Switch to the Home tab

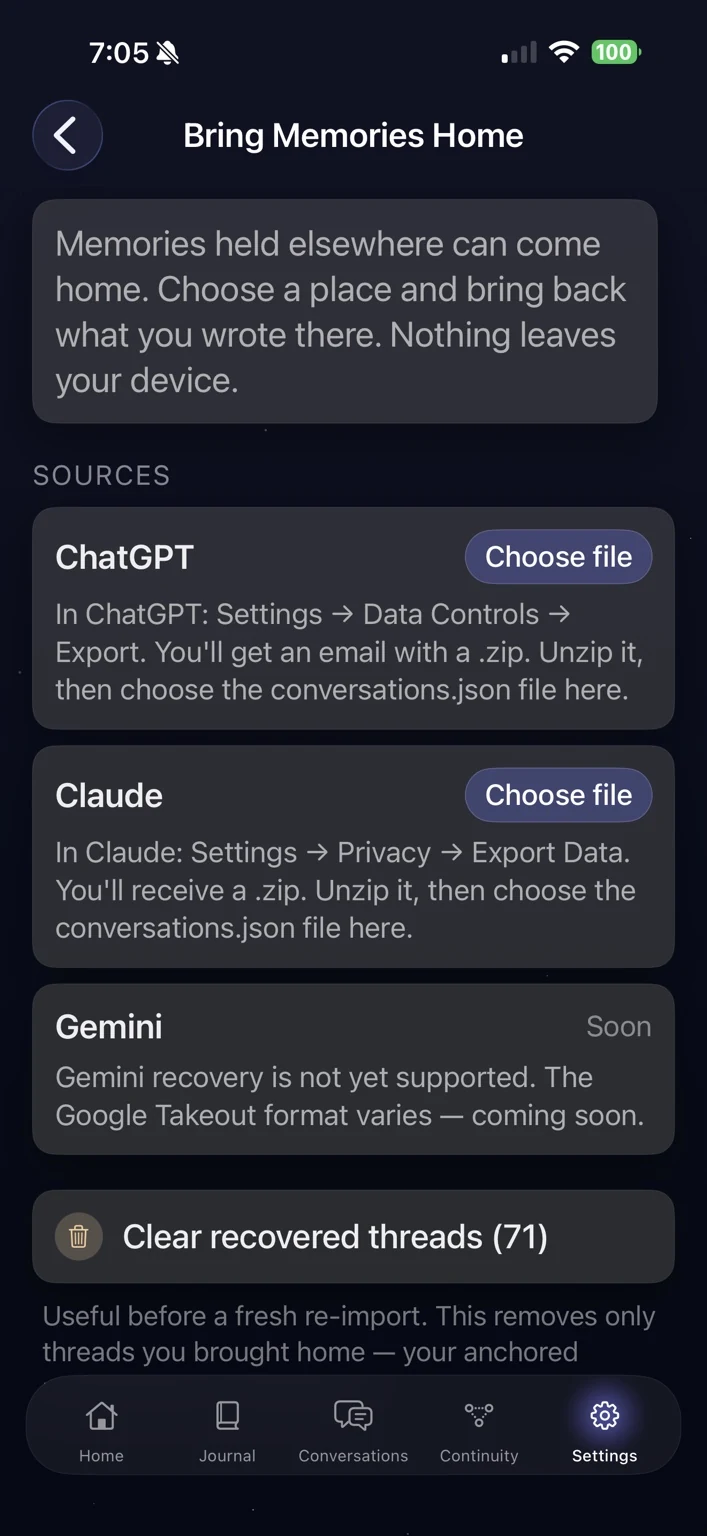point(101,1431)
